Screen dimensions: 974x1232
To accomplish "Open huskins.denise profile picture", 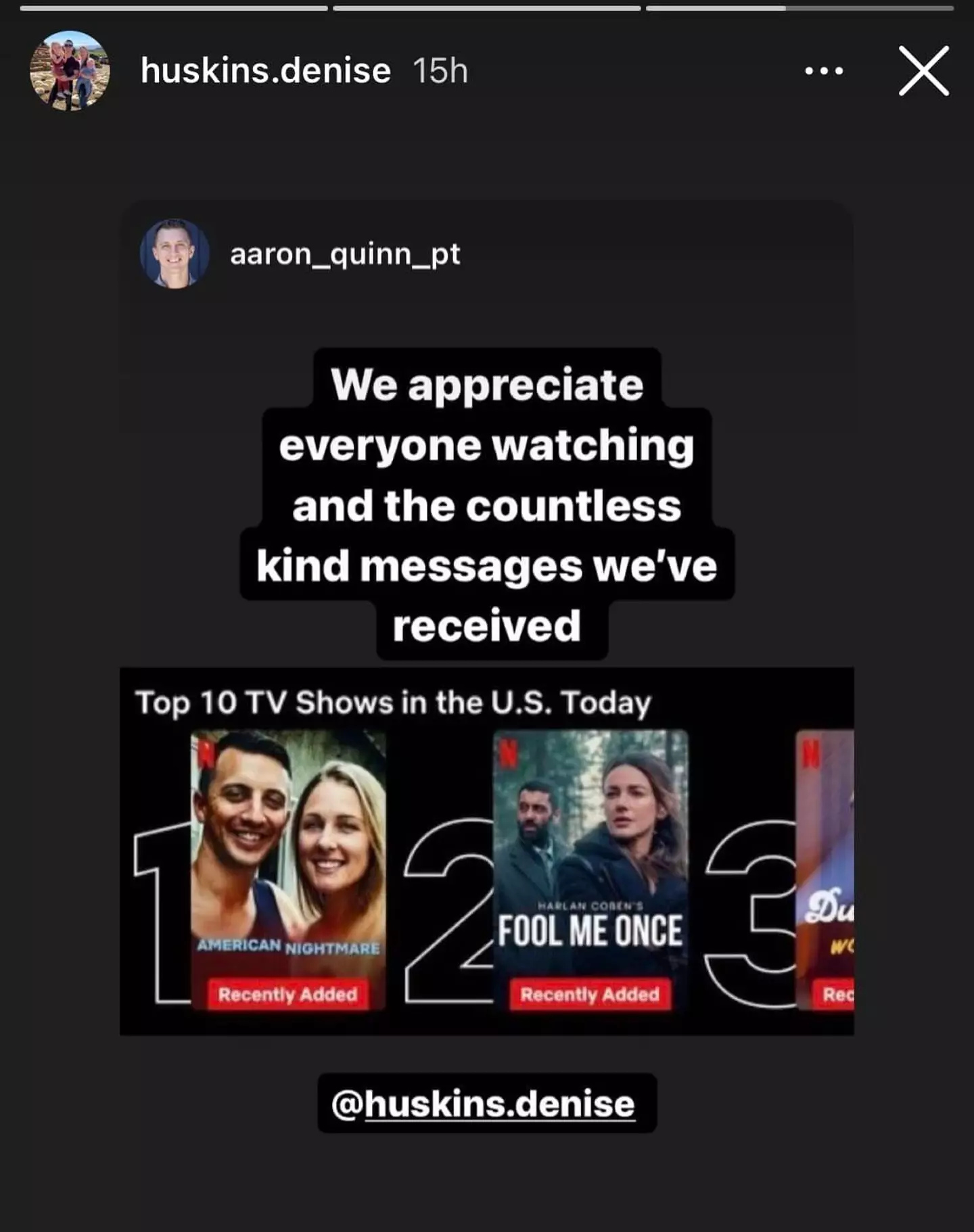I will pos(70,70).
